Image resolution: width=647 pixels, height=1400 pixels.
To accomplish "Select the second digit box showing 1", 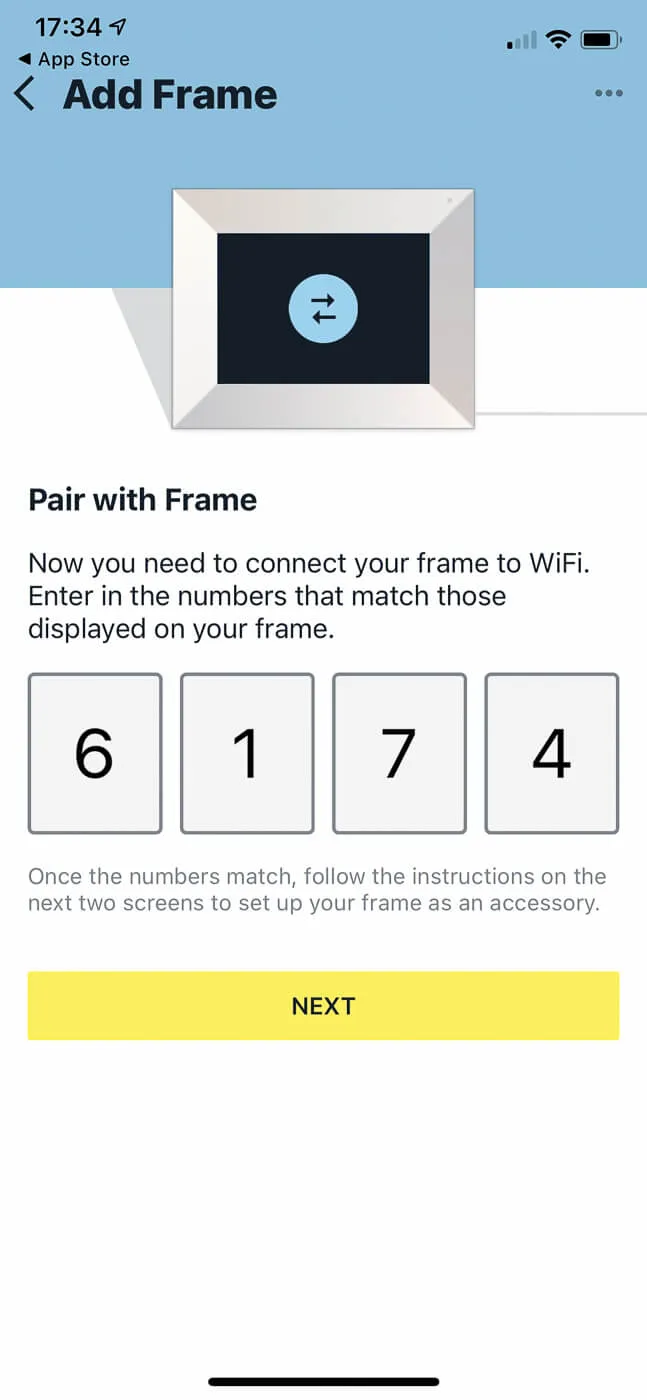I will pos(247,753).
